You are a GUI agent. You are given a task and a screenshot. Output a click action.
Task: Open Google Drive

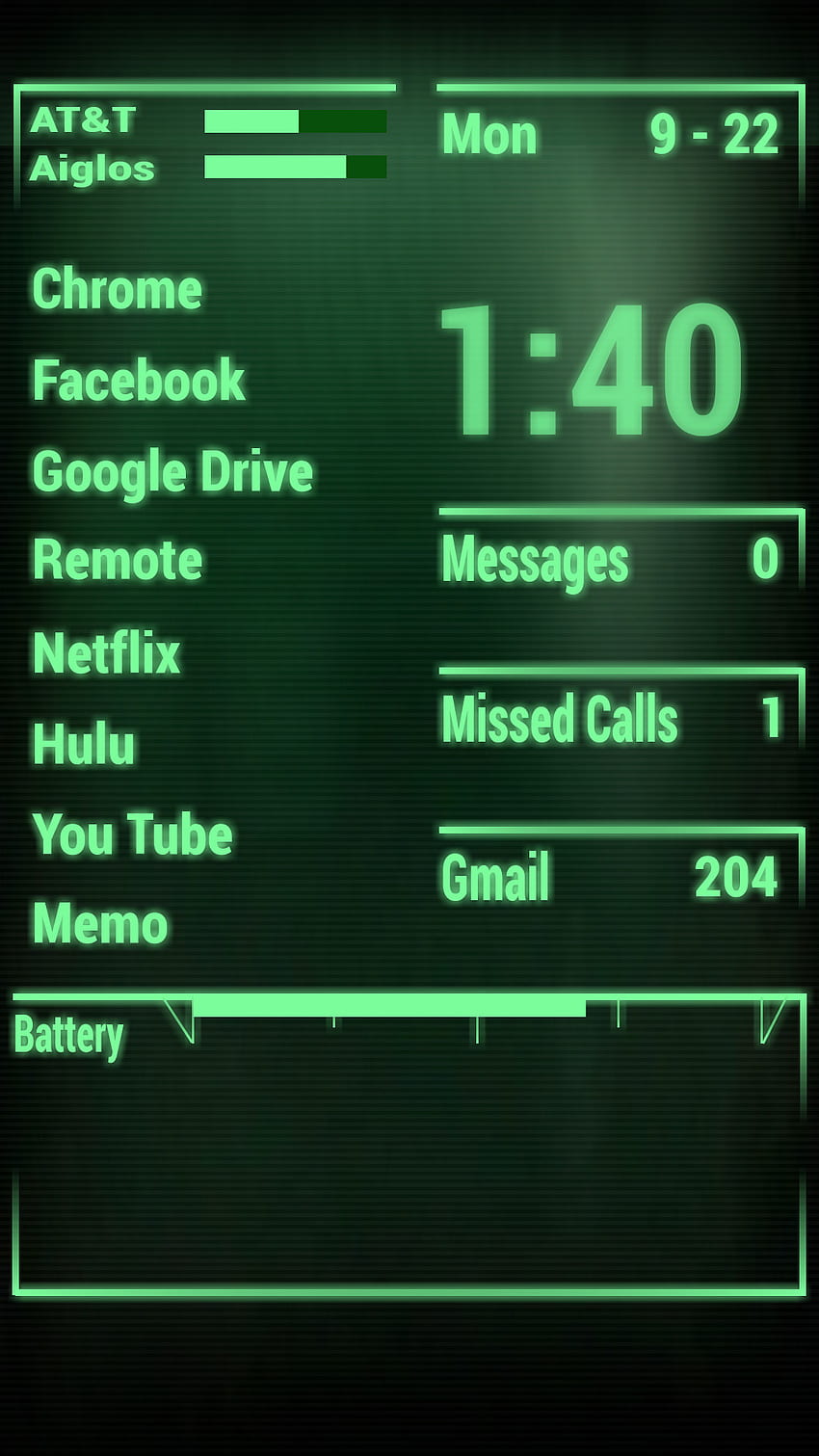pyautogui.click(x=173, y=472)
